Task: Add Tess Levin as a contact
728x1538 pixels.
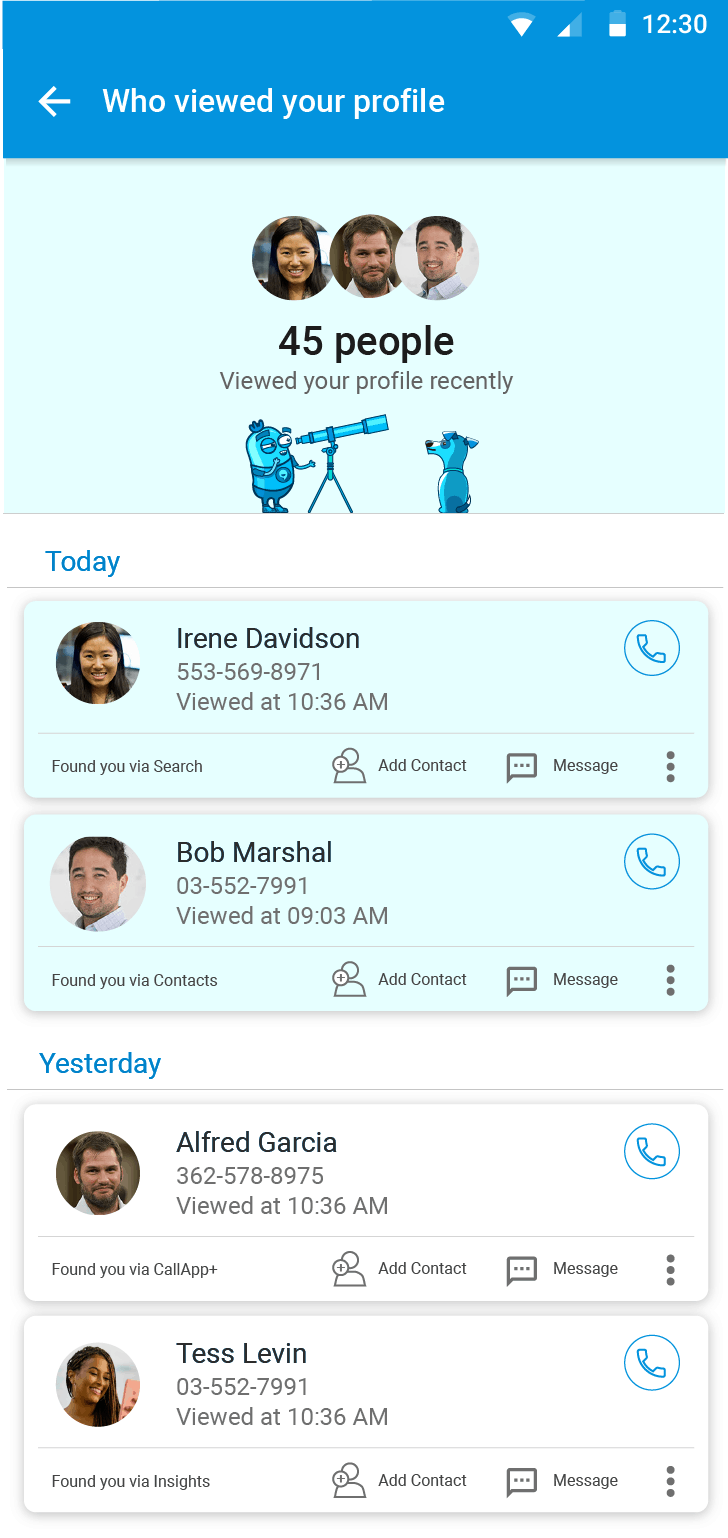Action: 399,1481
